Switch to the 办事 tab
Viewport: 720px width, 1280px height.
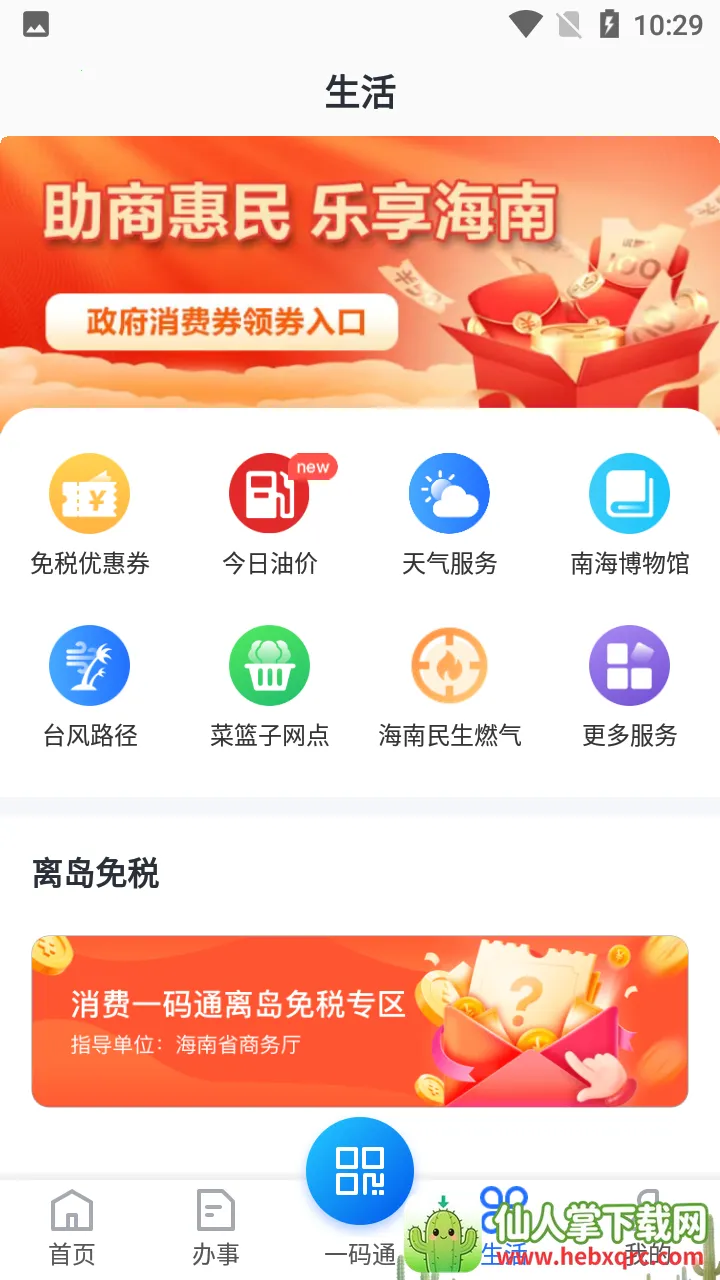[216, 1228]
